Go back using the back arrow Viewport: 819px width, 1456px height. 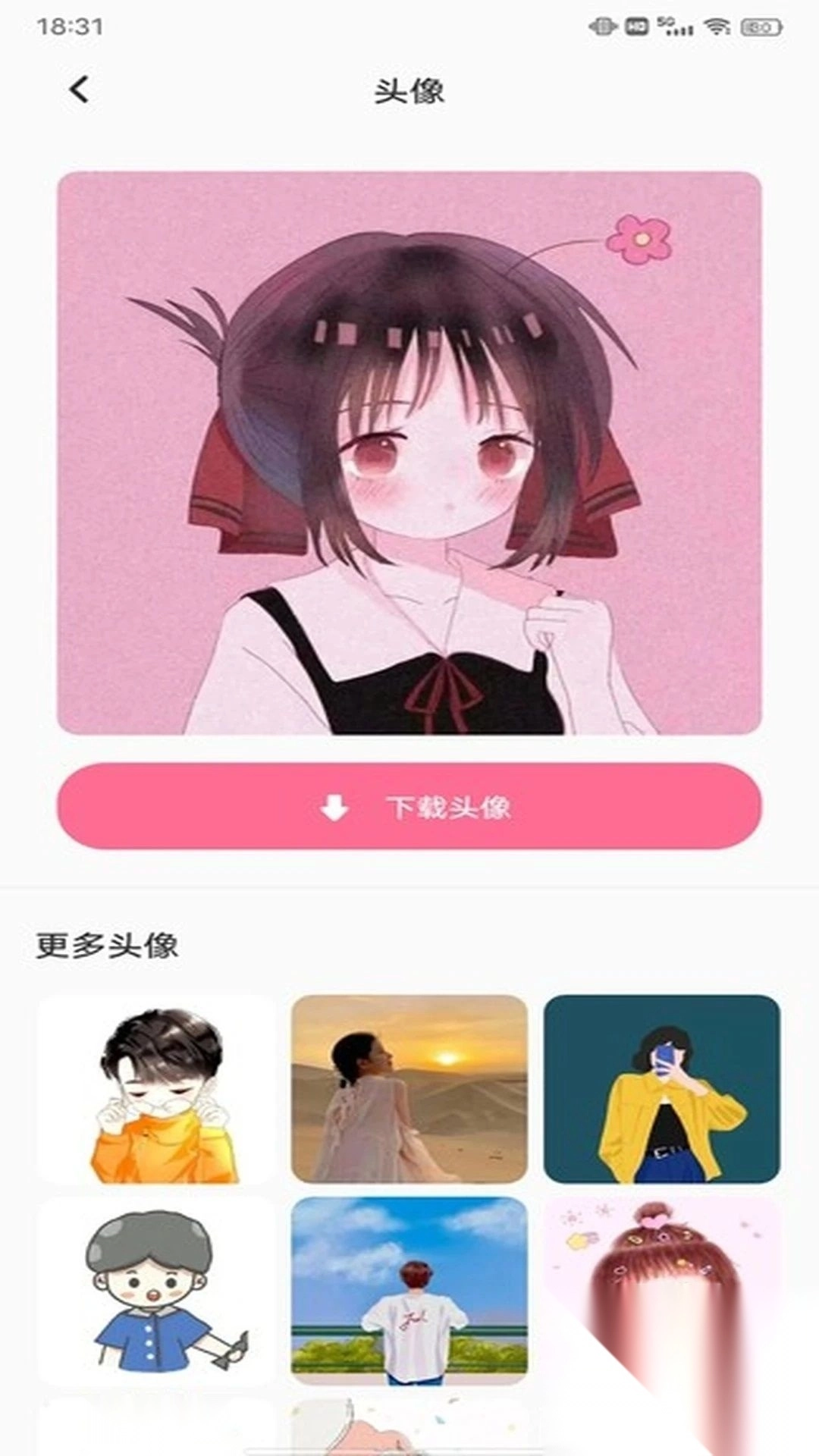(79, 89)
